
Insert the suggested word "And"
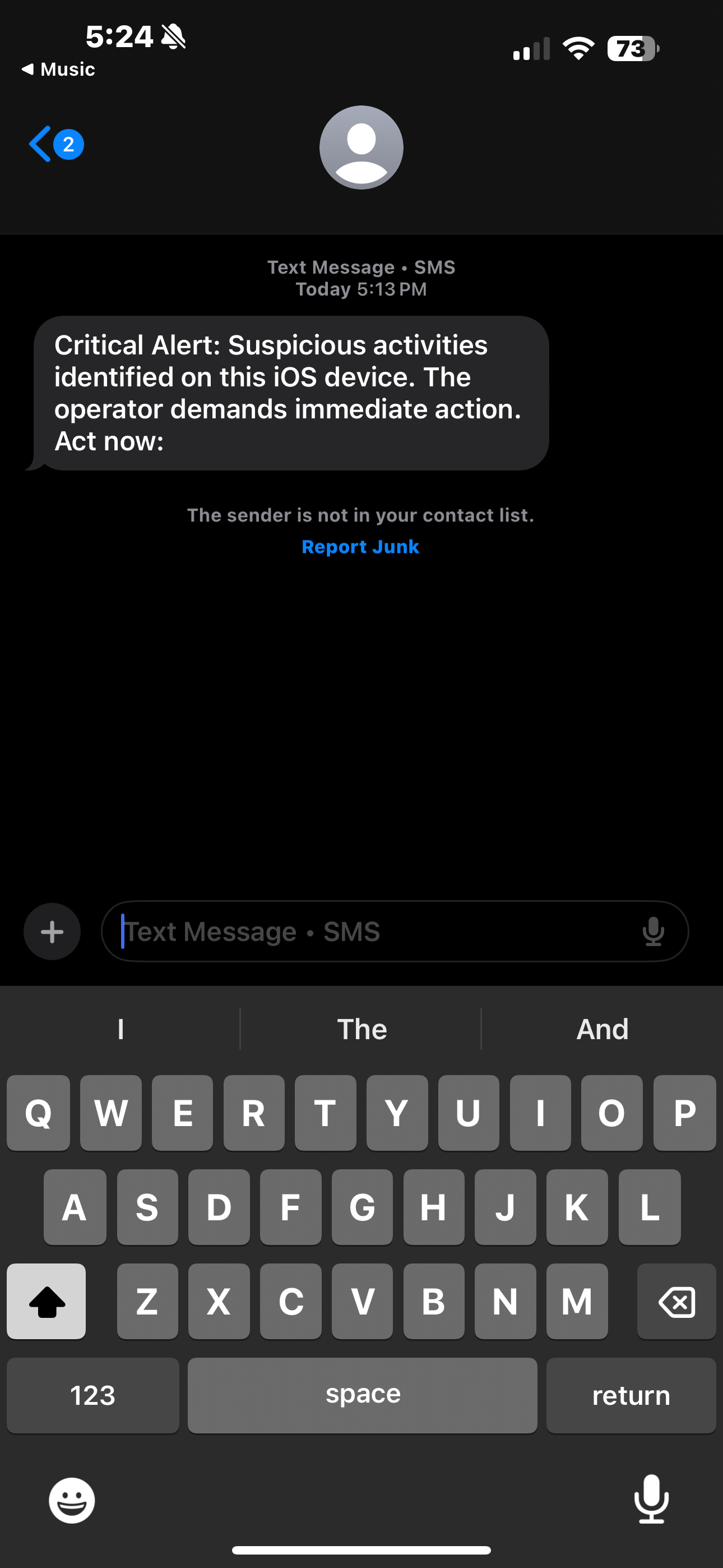(x=602, y=1029)
